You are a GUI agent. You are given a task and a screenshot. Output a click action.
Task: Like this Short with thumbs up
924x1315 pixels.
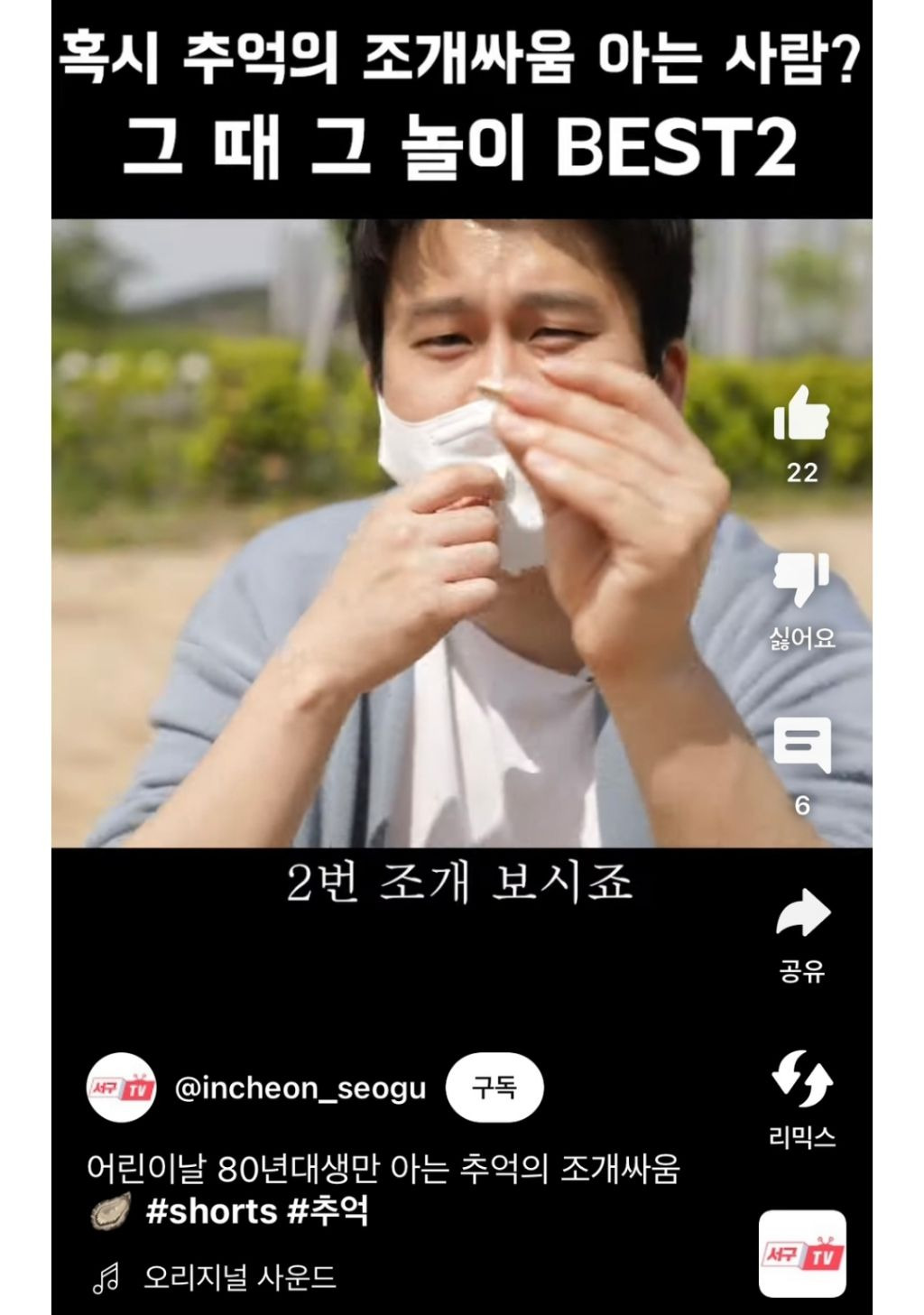point(801,414)
